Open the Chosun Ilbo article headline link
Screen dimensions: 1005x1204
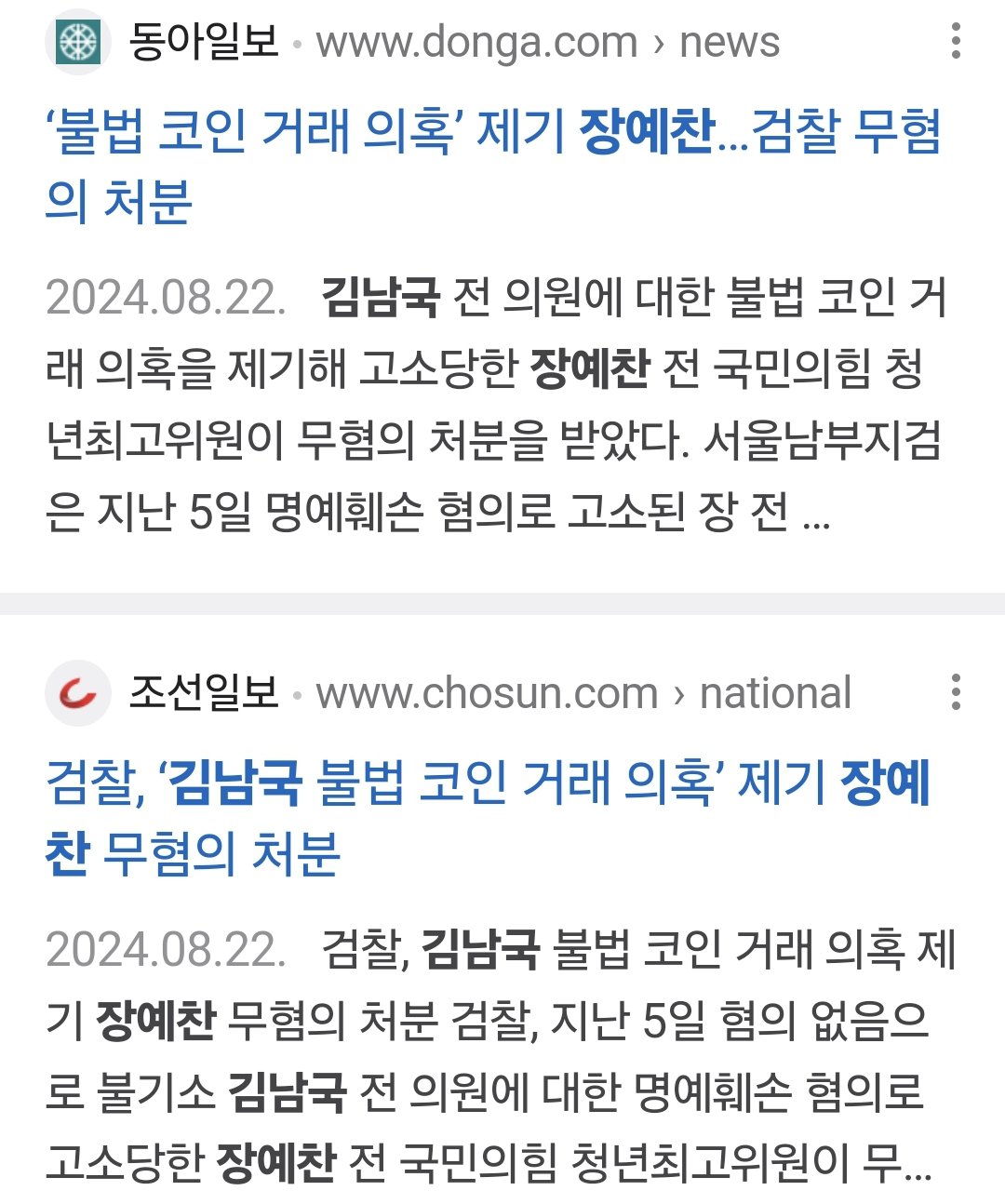click(488, 783)
